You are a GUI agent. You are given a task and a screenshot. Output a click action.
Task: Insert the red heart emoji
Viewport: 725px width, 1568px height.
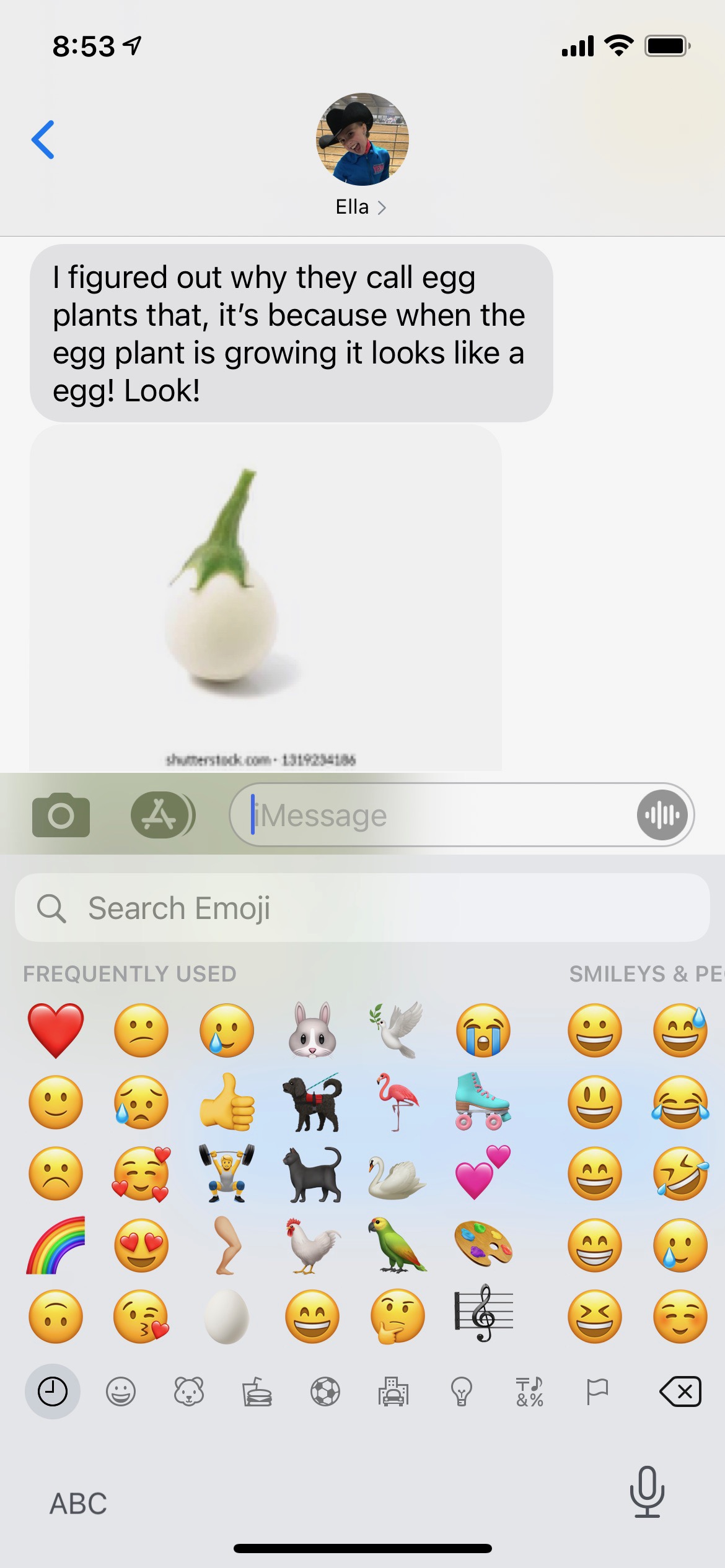pos(56,1030)
